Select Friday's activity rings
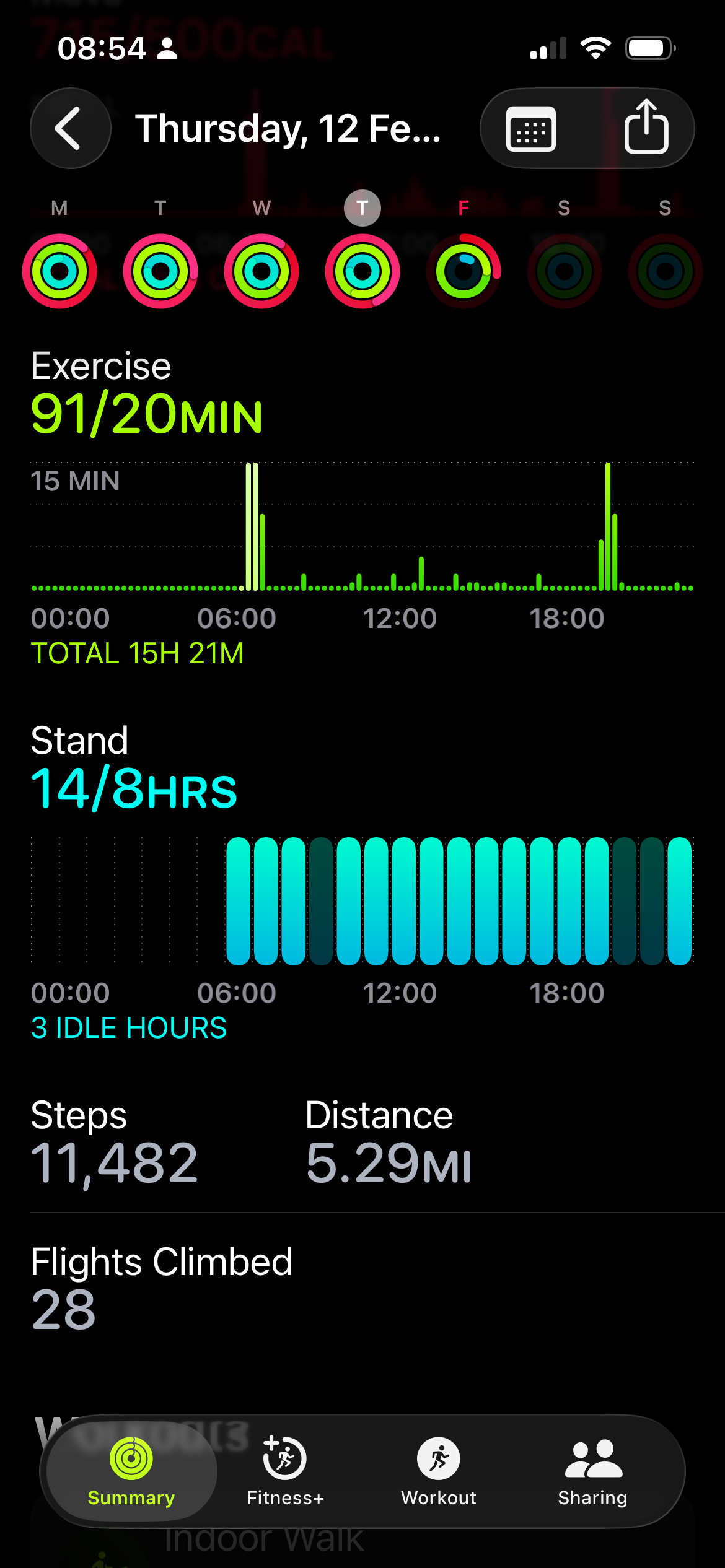The image size is (725, 1568). tap(464, 271)
